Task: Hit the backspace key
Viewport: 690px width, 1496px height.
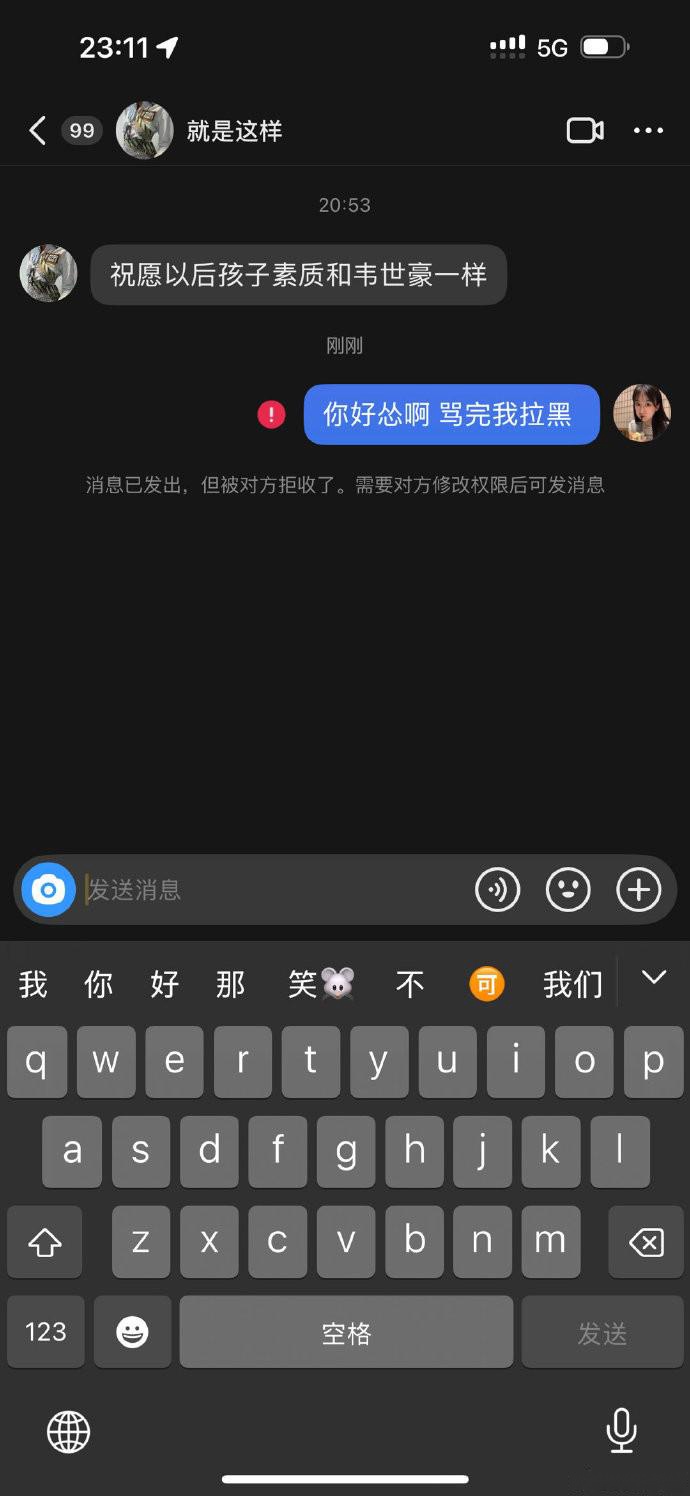Action: (646, 1242)
